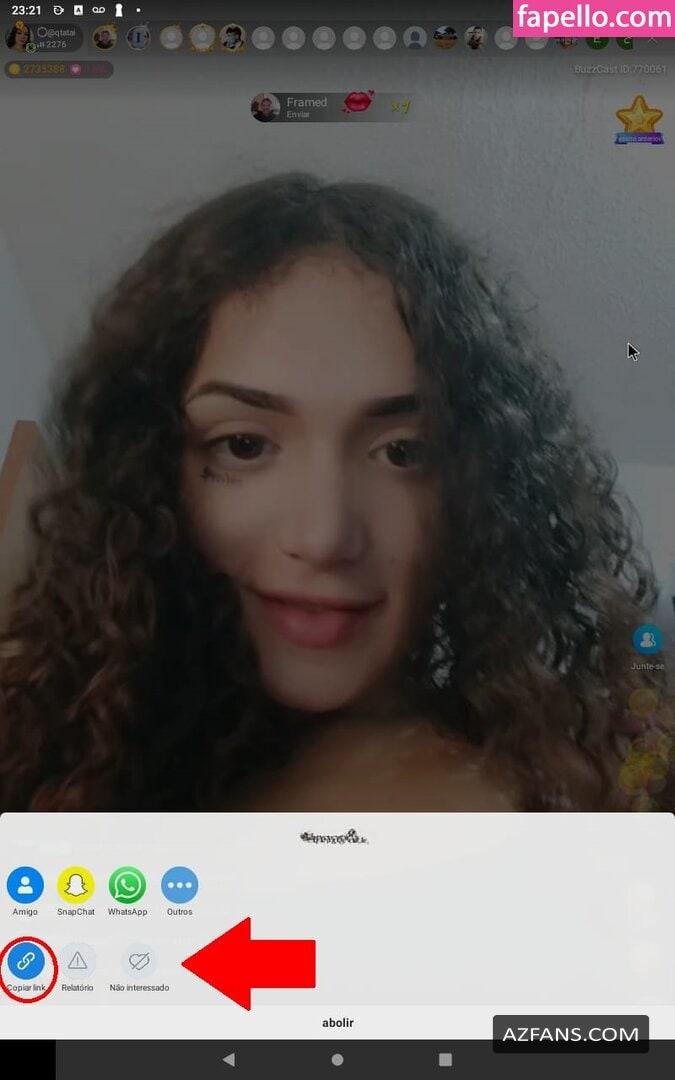The image size is (675, 1080).
Task: Dismiss the share sheet with abolir
Action: coord(338,1023)
